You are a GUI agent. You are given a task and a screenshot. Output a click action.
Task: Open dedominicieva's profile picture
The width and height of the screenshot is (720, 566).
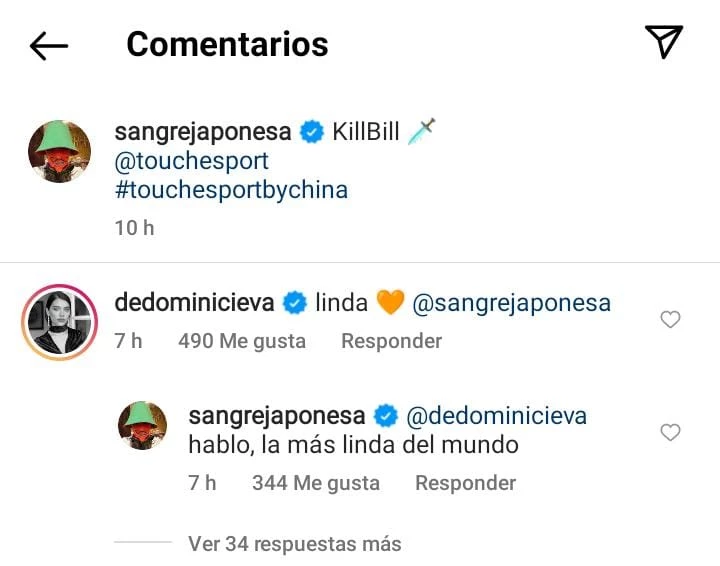(x=59, y=321)
